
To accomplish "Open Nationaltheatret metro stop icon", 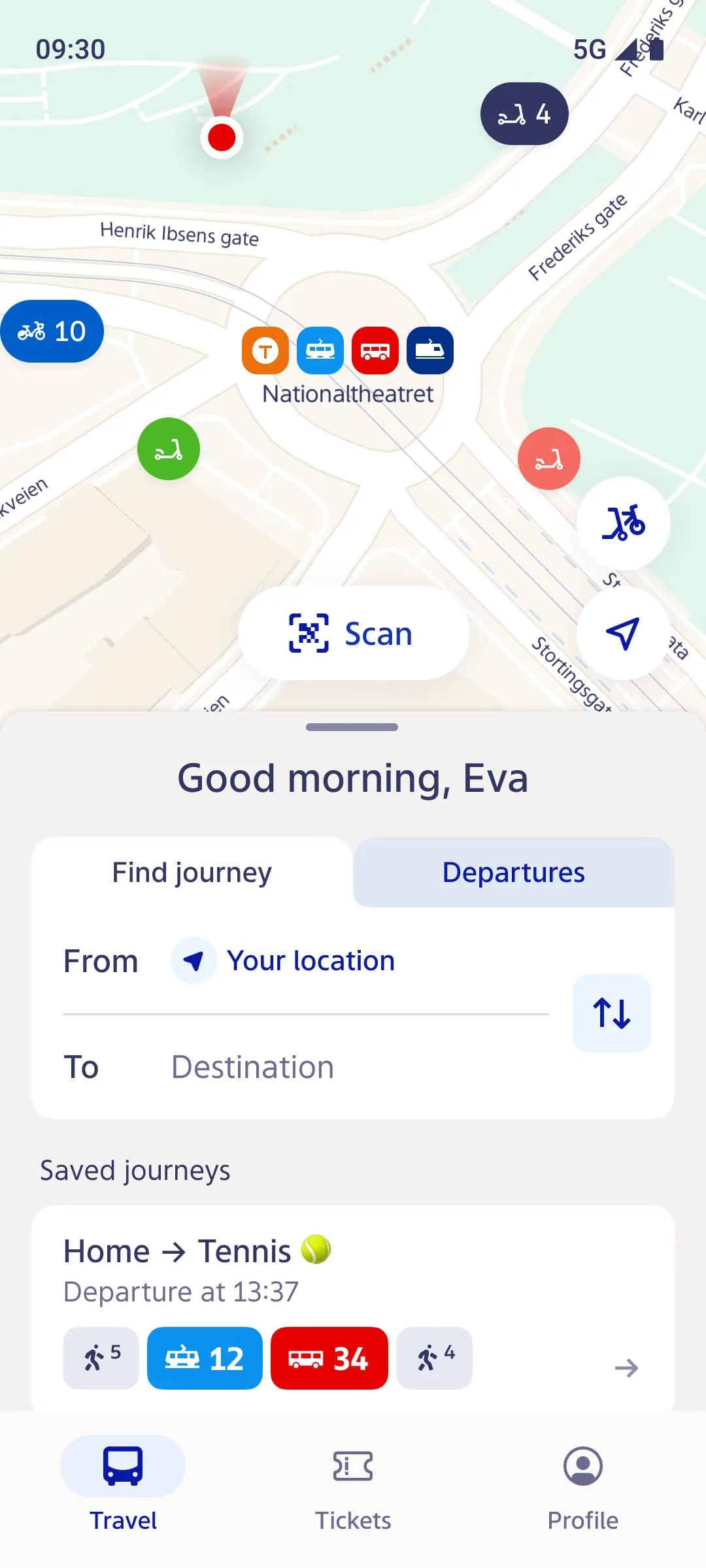I will 265,351.
